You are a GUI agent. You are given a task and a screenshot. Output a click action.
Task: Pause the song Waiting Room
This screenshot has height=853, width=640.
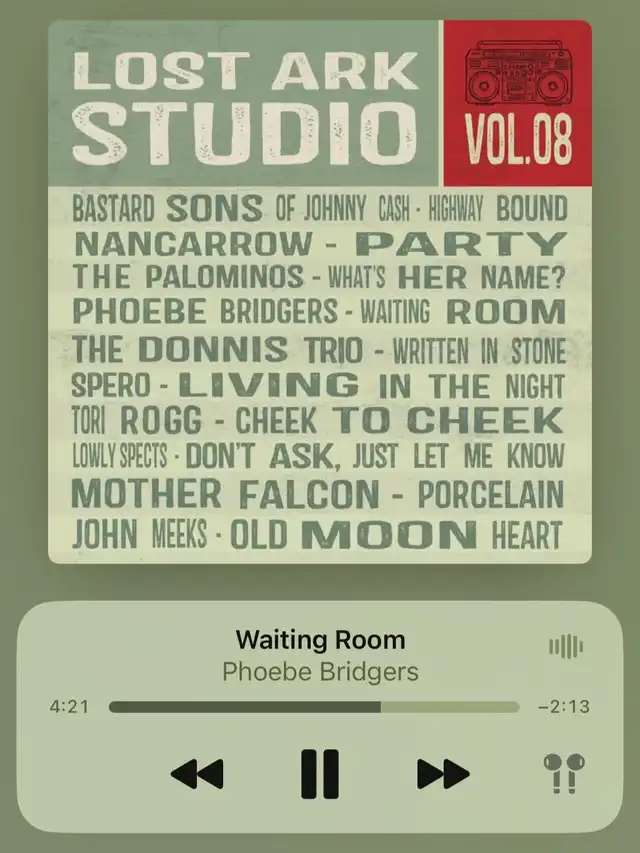pos(320,773)
